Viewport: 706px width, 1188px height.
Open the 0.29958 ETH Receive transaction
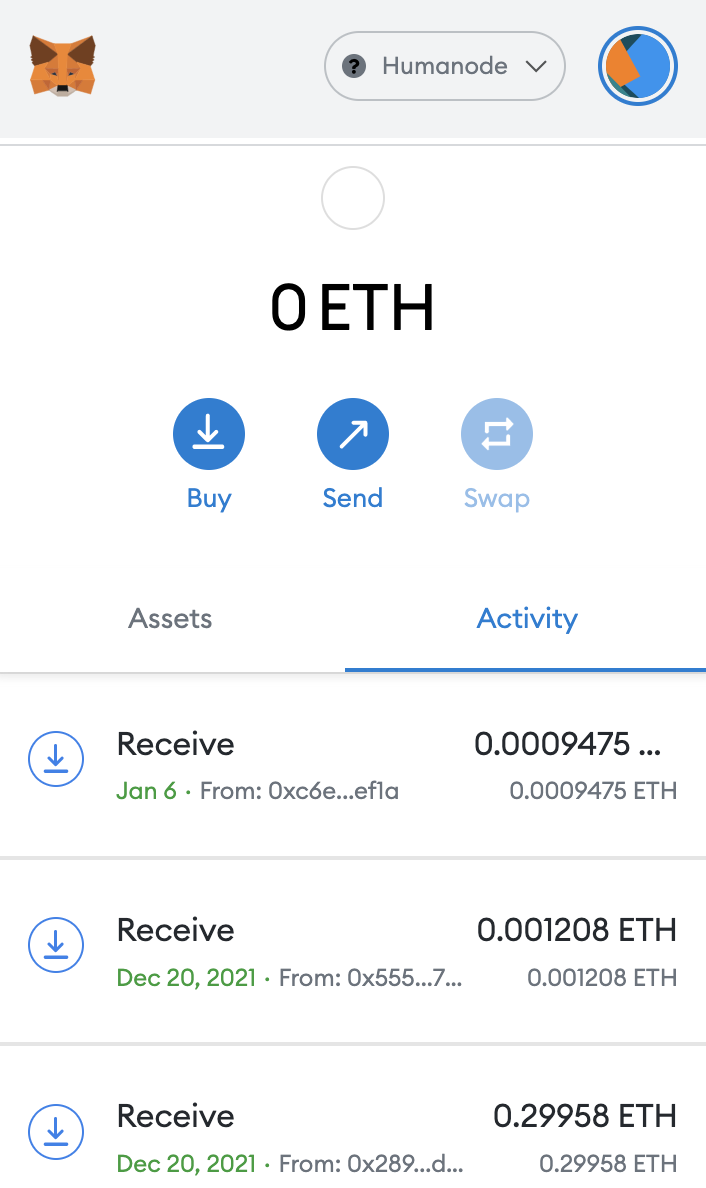pyautogui.click(x=352, y=1136)
